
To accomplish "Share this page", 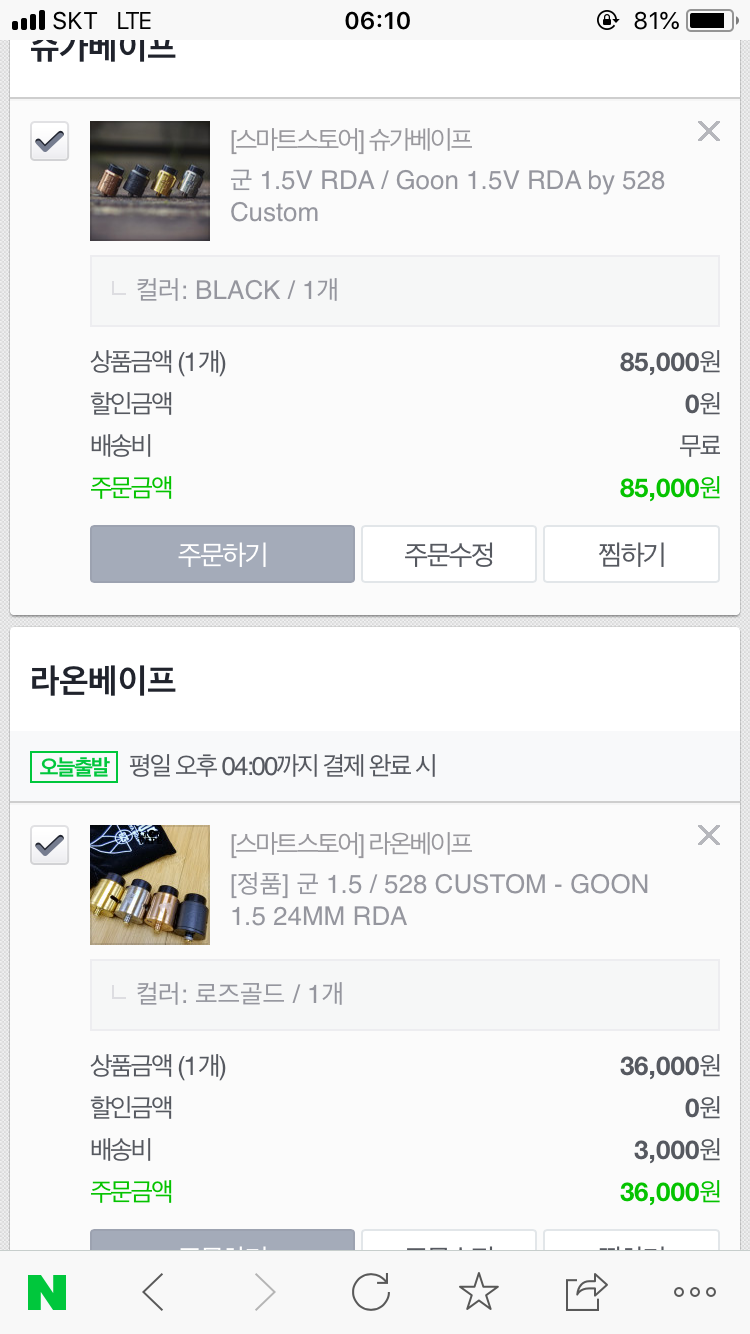I will click(586, 1293).
